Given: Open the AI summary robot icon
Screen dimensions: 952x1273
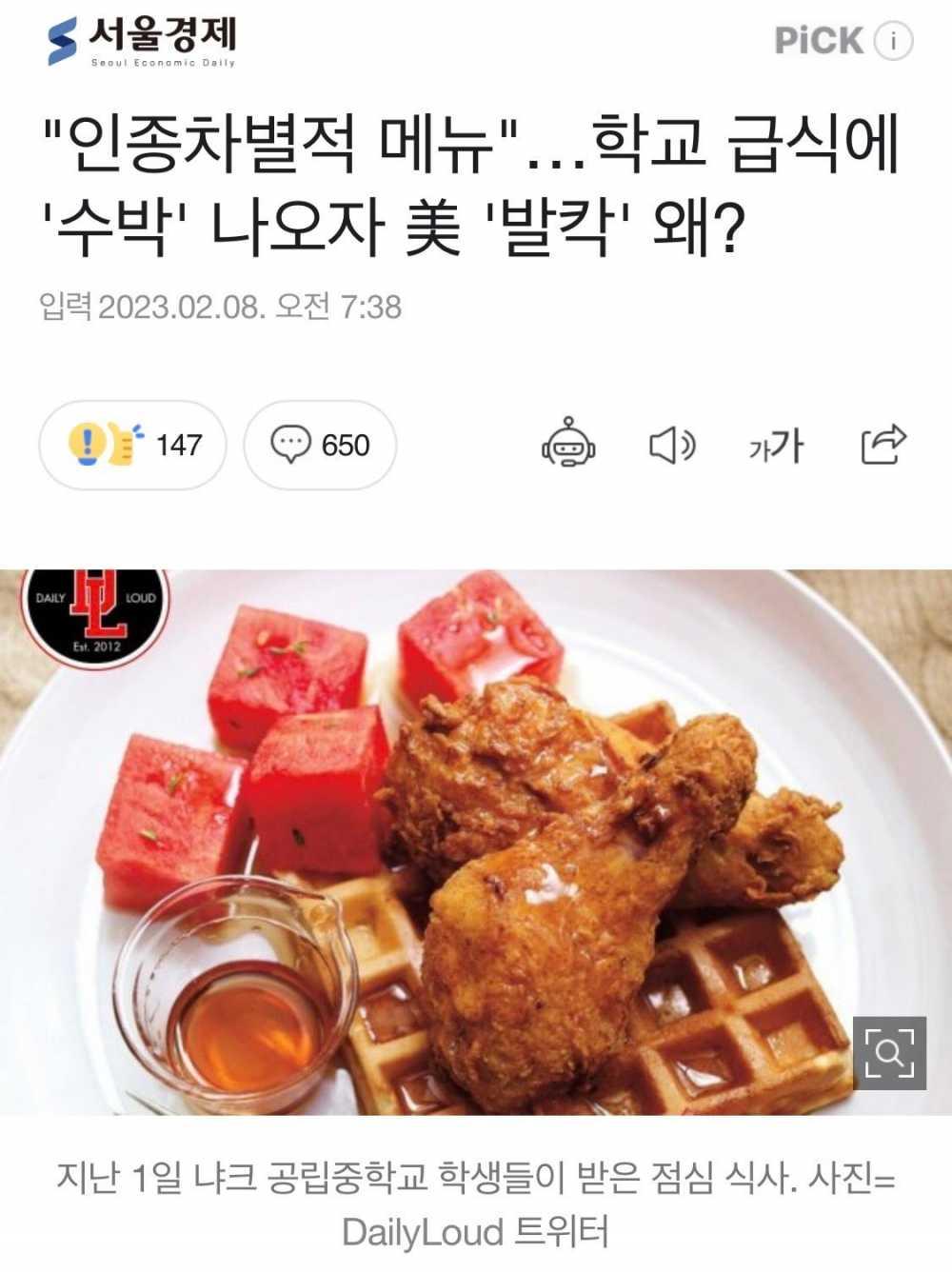Looking at the screenshot, I should point(568,444).
